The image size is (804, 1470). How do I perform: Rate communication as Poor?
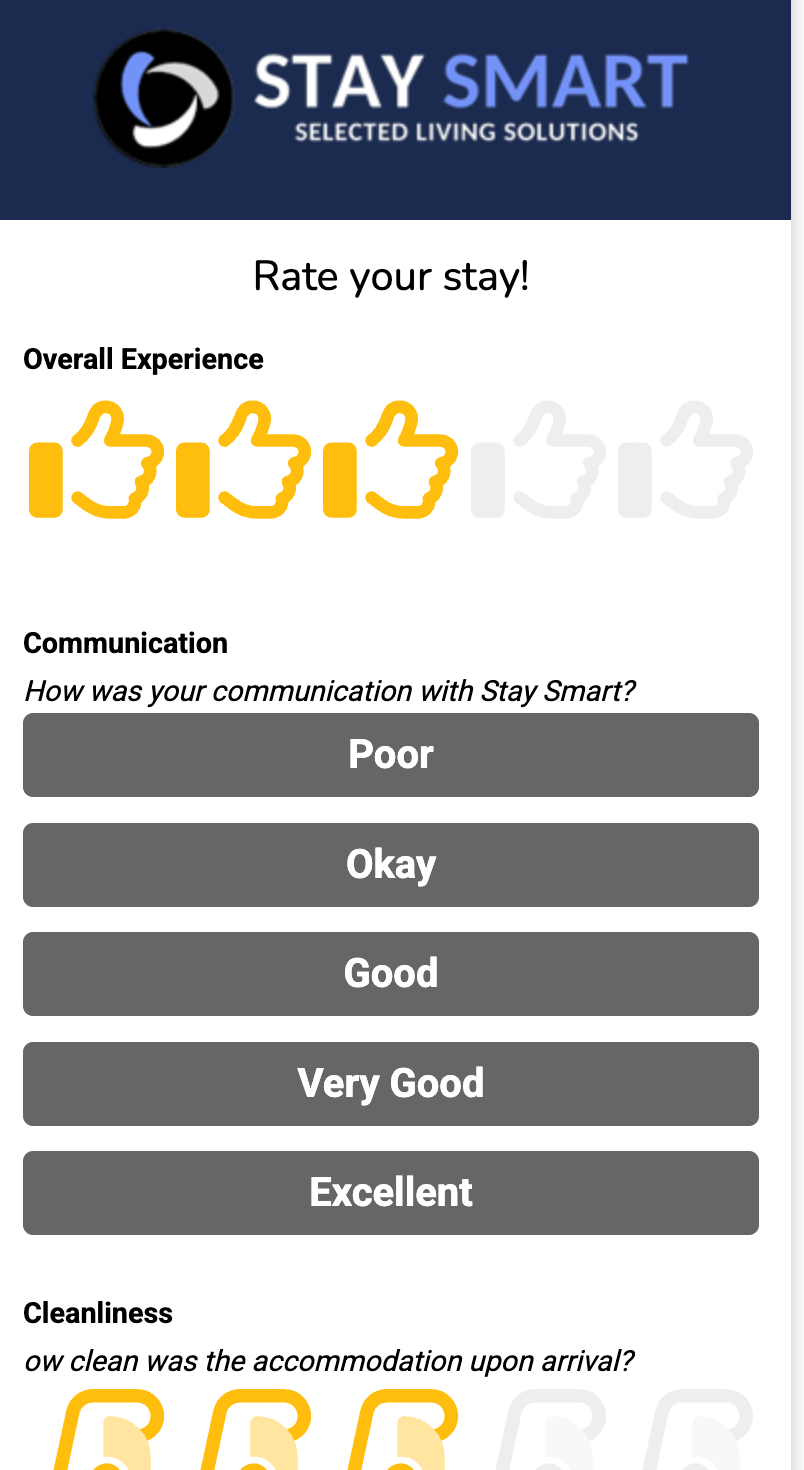coord(391,755)
